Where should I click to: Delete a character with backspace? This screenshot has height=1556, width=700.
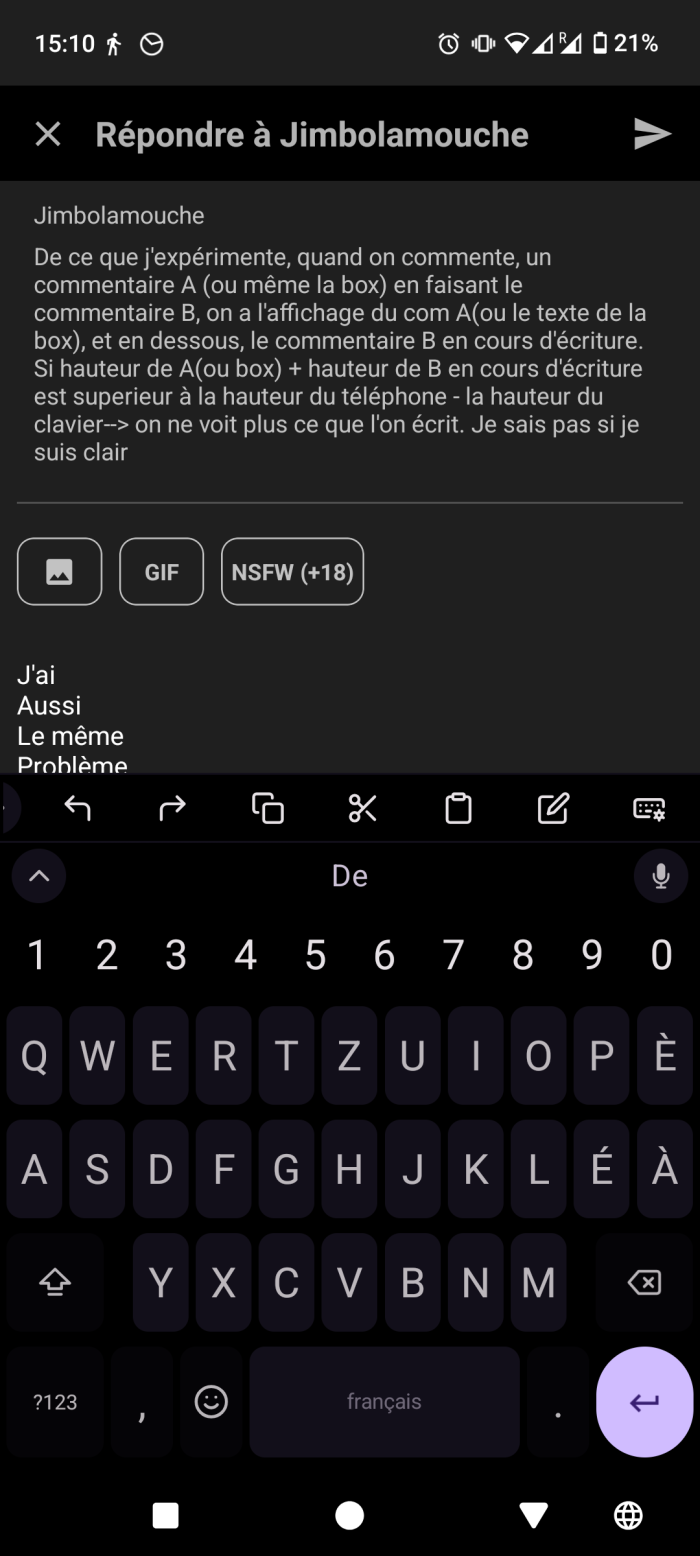[644, 1283]
